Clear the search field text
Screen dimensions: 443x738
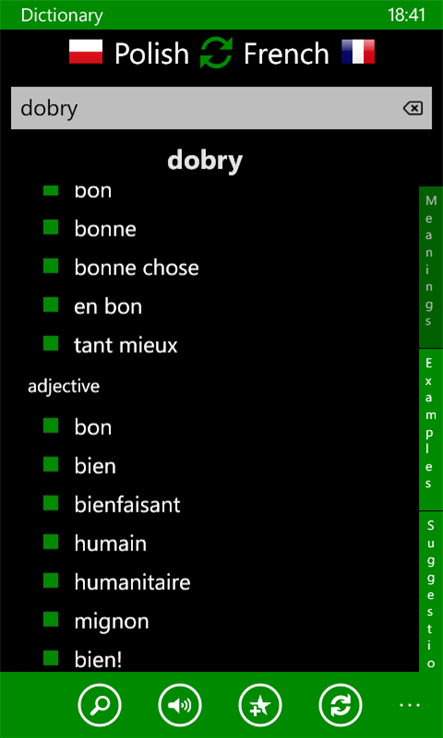(413, 109)
